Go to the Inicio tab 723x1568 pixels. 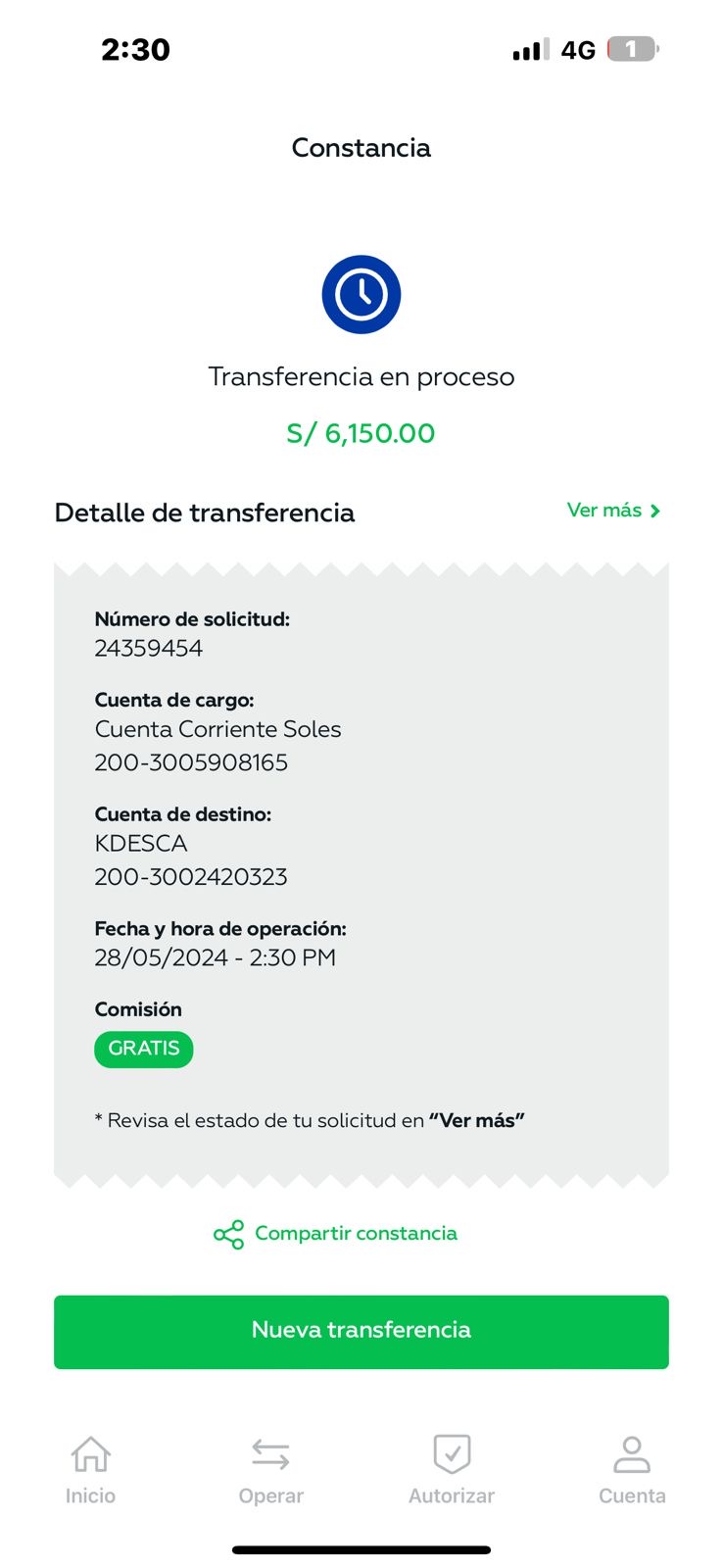[90, 1469]
